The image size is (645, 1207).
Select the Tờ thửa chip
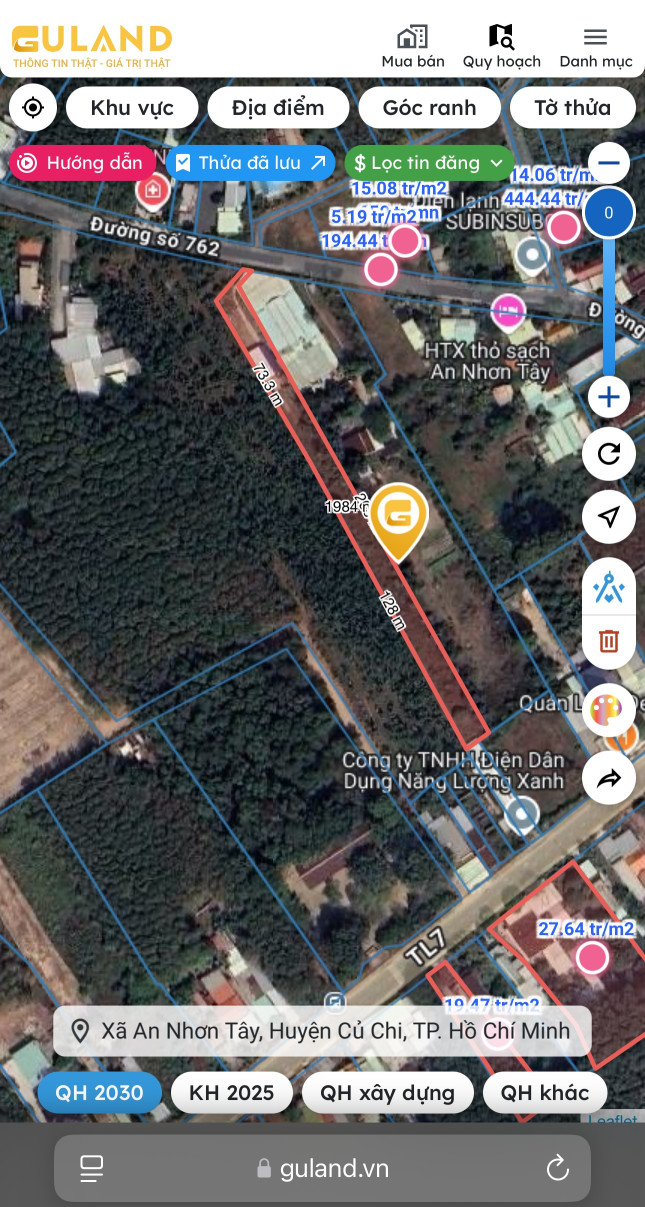tap(572, 108)
